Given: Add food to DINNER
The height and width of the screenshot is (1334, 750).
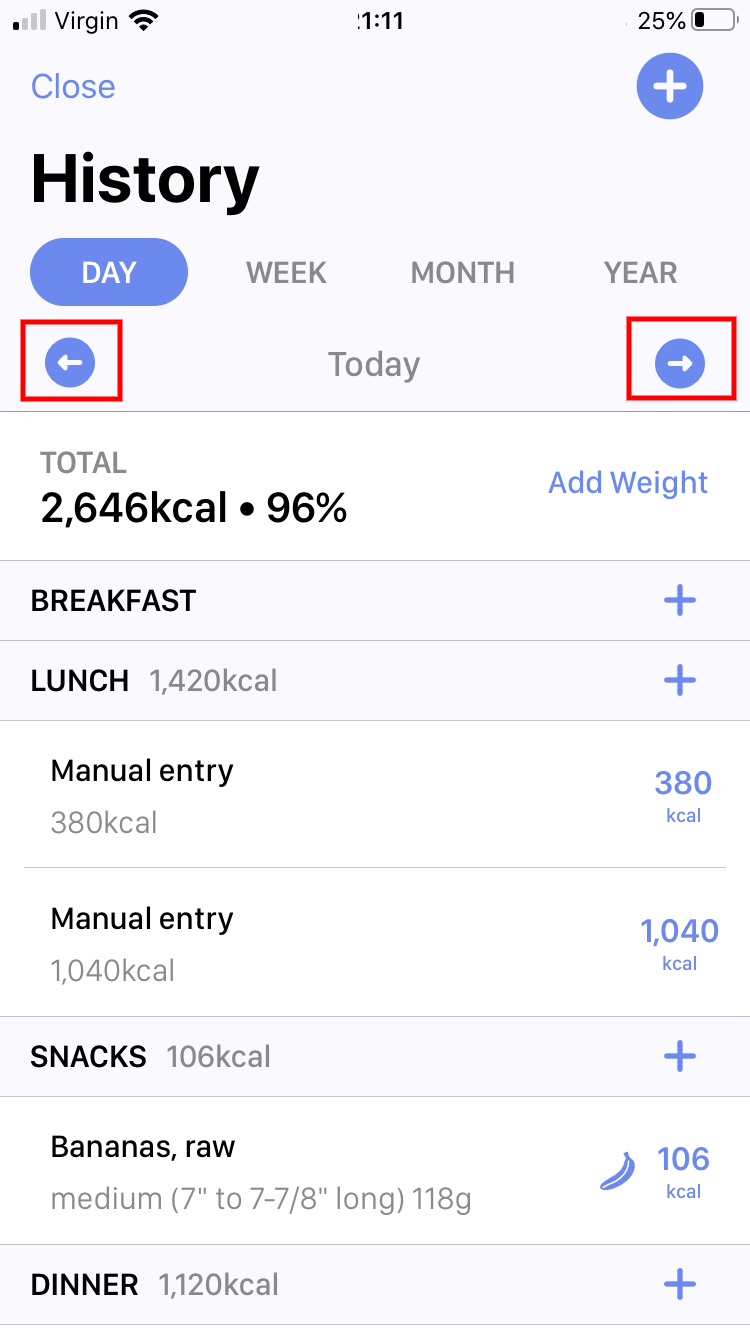Looking at the screenshot, I should (679, 1284).
